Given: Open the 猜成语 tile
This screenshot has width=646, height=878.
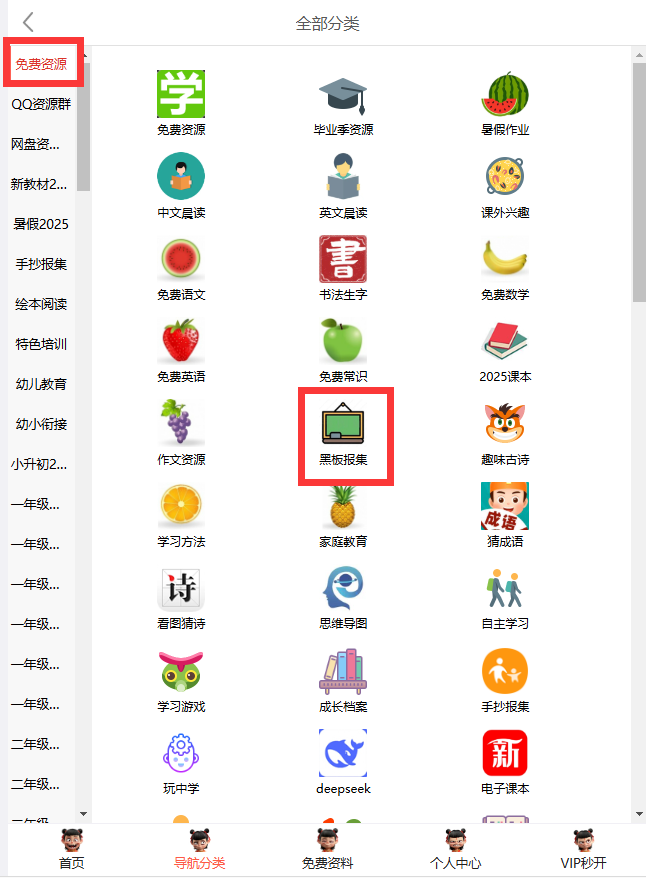Looking at the screenshot, I should 505,514.
